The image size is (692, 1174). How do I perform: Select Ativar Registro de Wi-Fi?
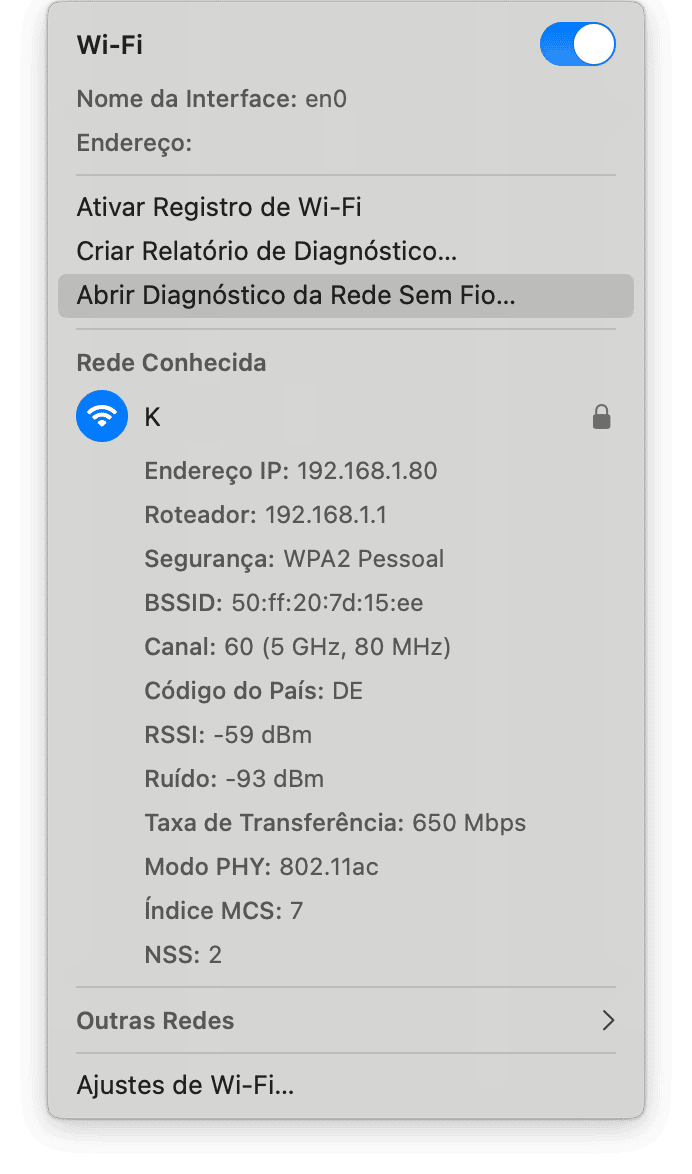pos(345,207)
